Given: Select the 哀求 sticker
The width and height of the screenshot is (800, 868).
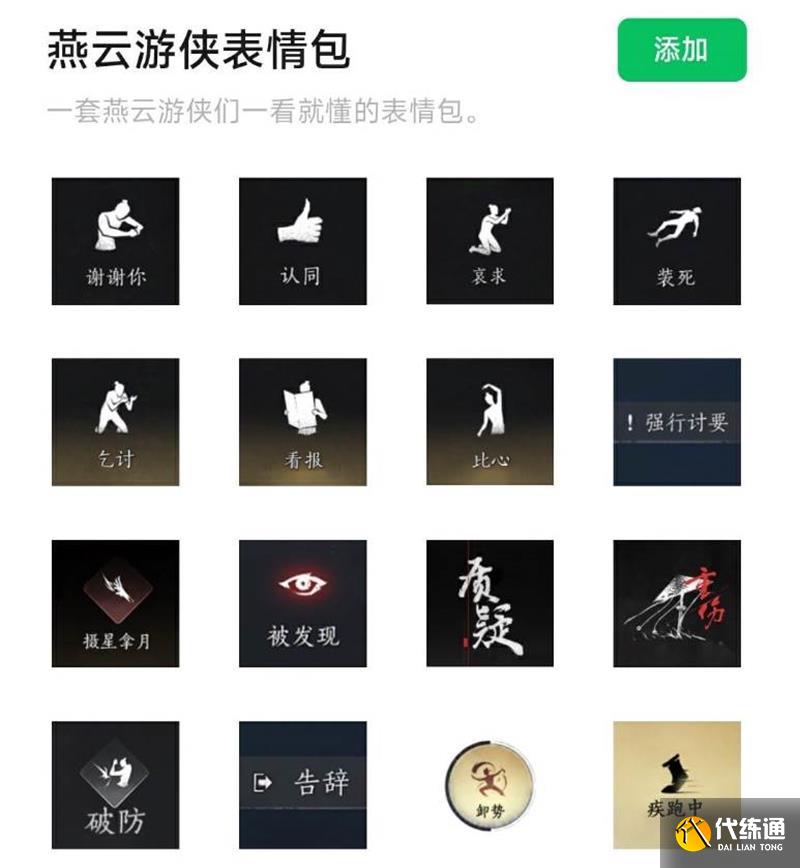Looking at the screenshot, I should click(489, 241).
